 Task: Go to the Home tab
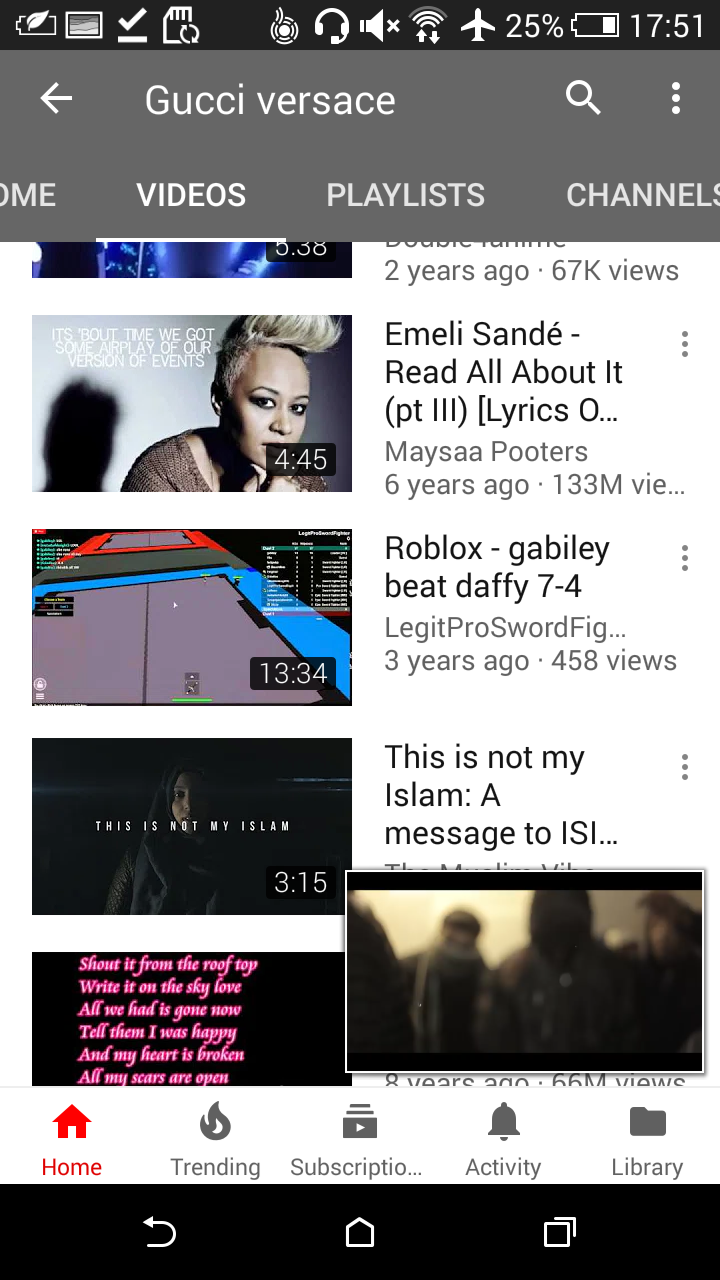point(72,1140)
